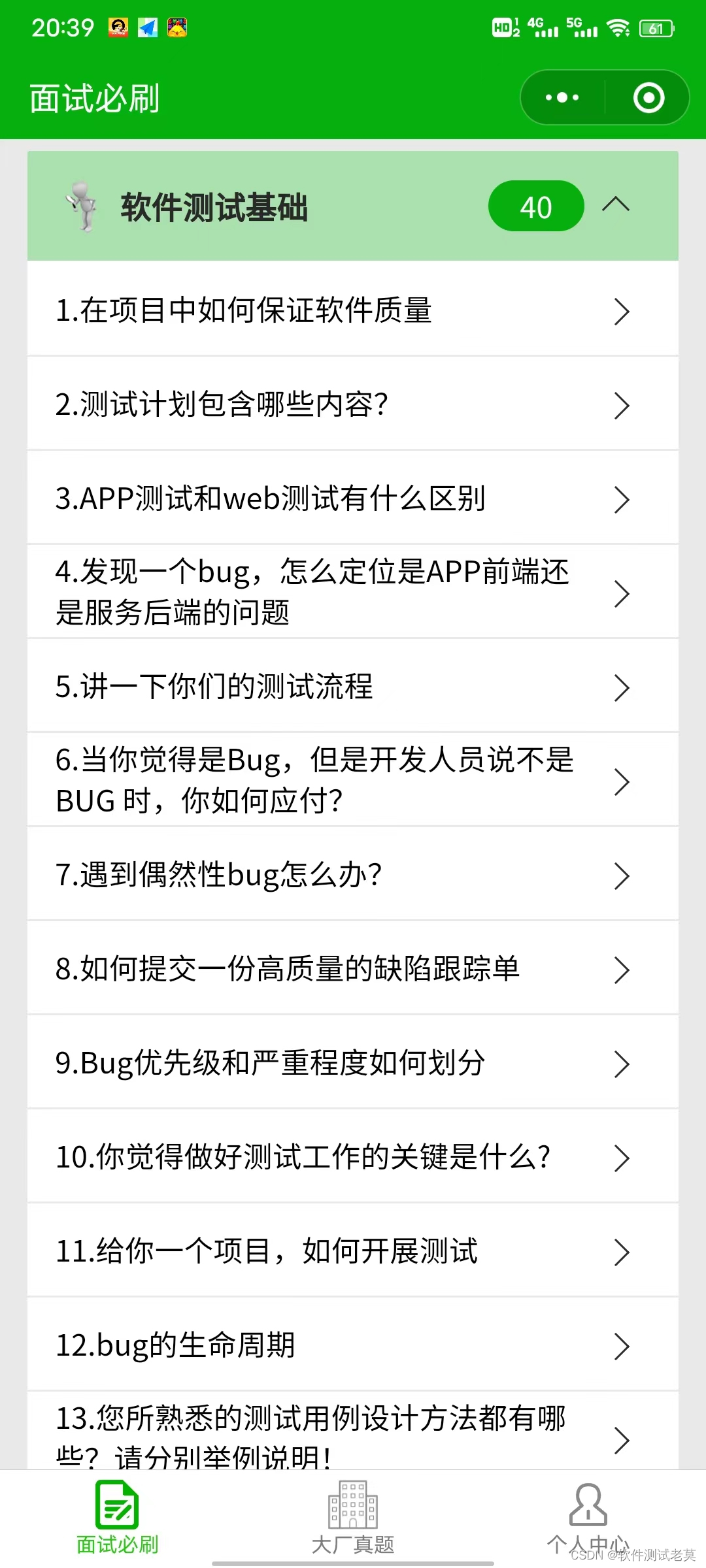Close the mini program with circle button
The image size is (706, 1568).
point(648,98)
